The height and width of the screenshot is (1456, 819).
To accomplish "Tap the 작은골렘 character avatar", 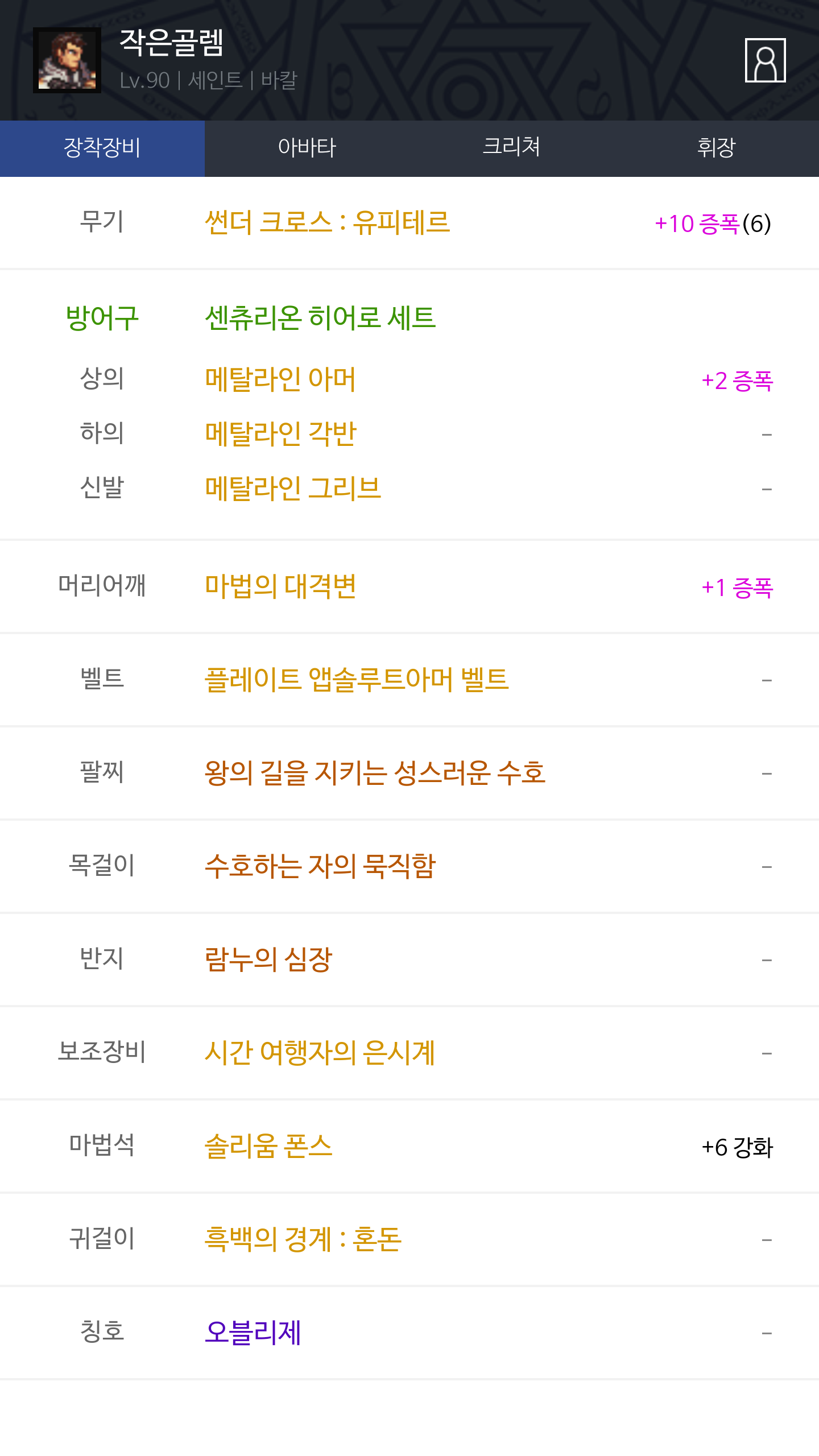I will click(x=67, y=60).
